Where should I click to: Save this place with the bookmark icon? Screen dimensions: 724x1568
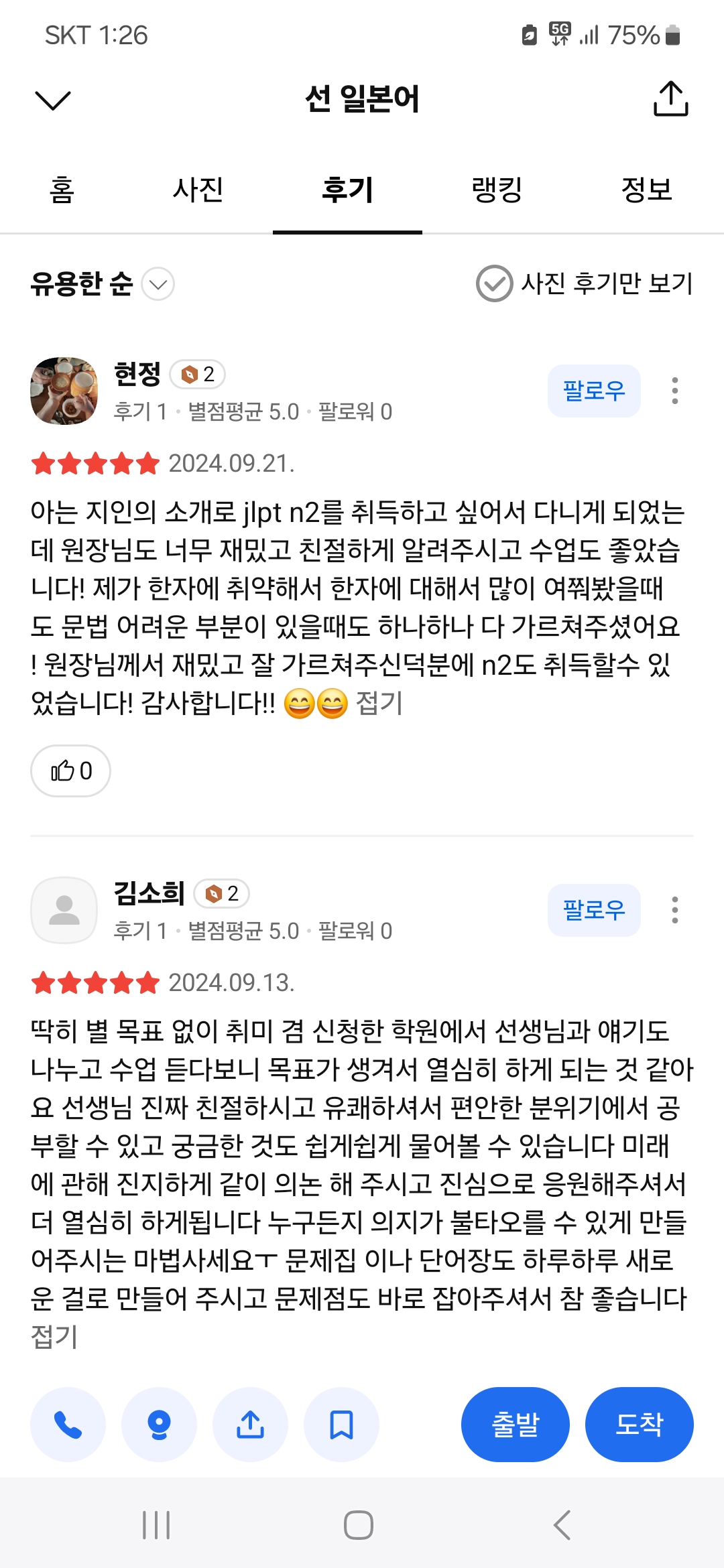(x=341, y=1425)
